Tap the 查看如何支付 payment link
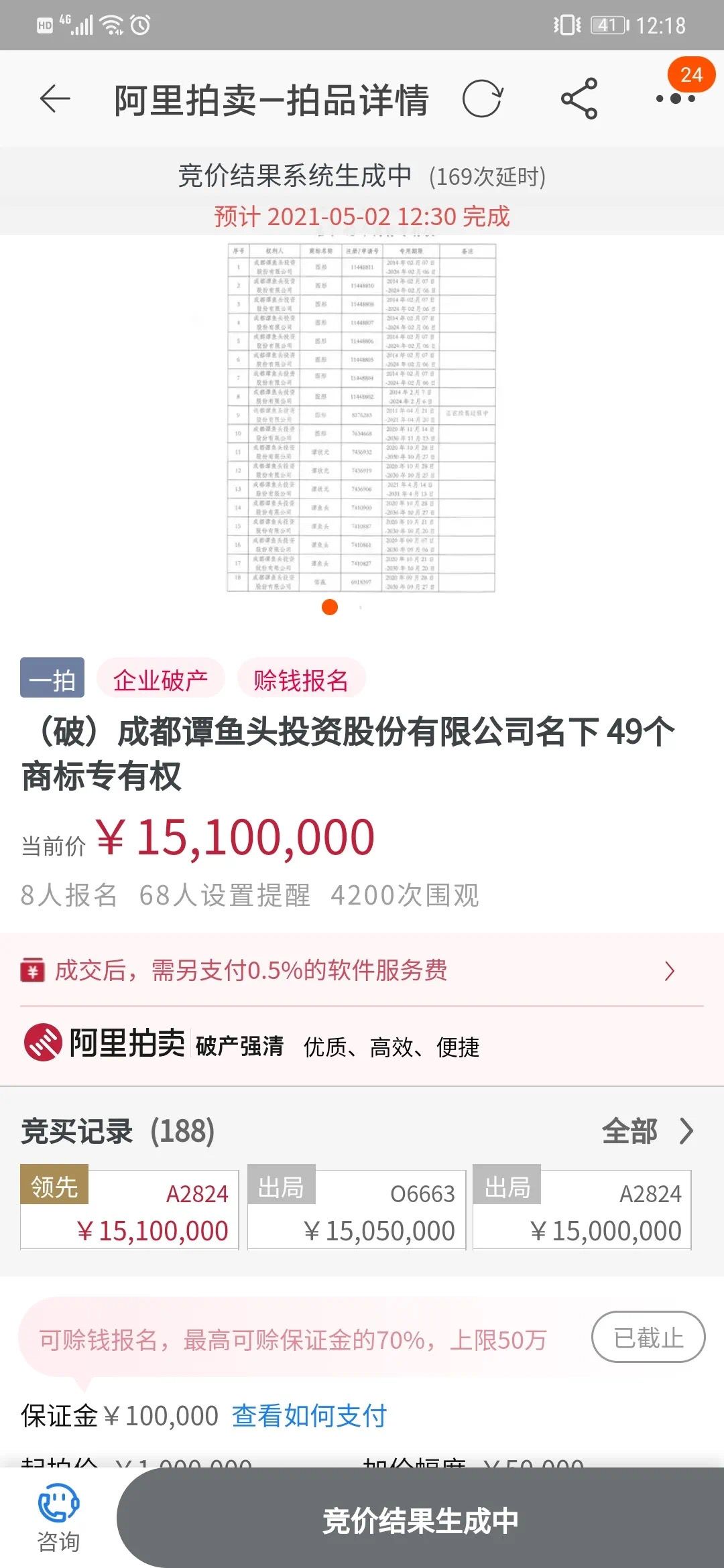This screenshot has height=1568, width=724. 309,1416
